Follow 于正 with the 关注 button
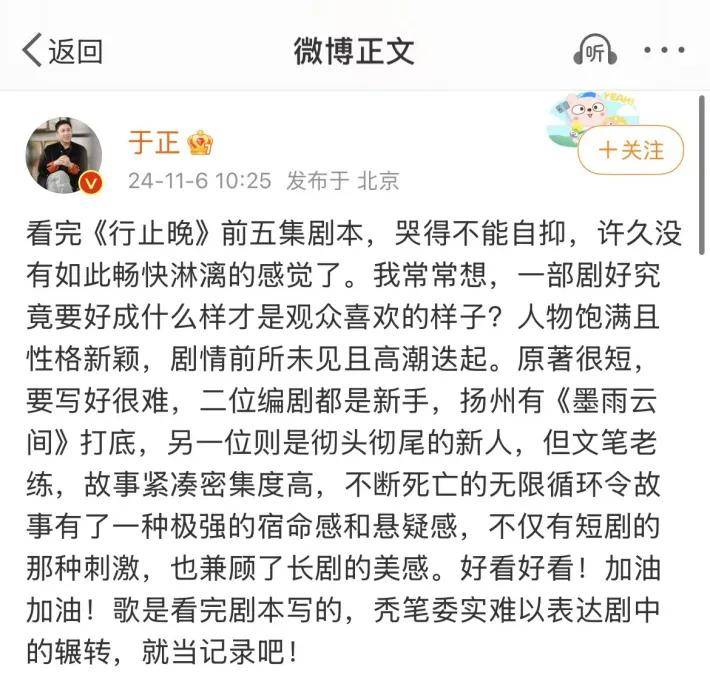710x678 pixels. [x=630, y=150]
